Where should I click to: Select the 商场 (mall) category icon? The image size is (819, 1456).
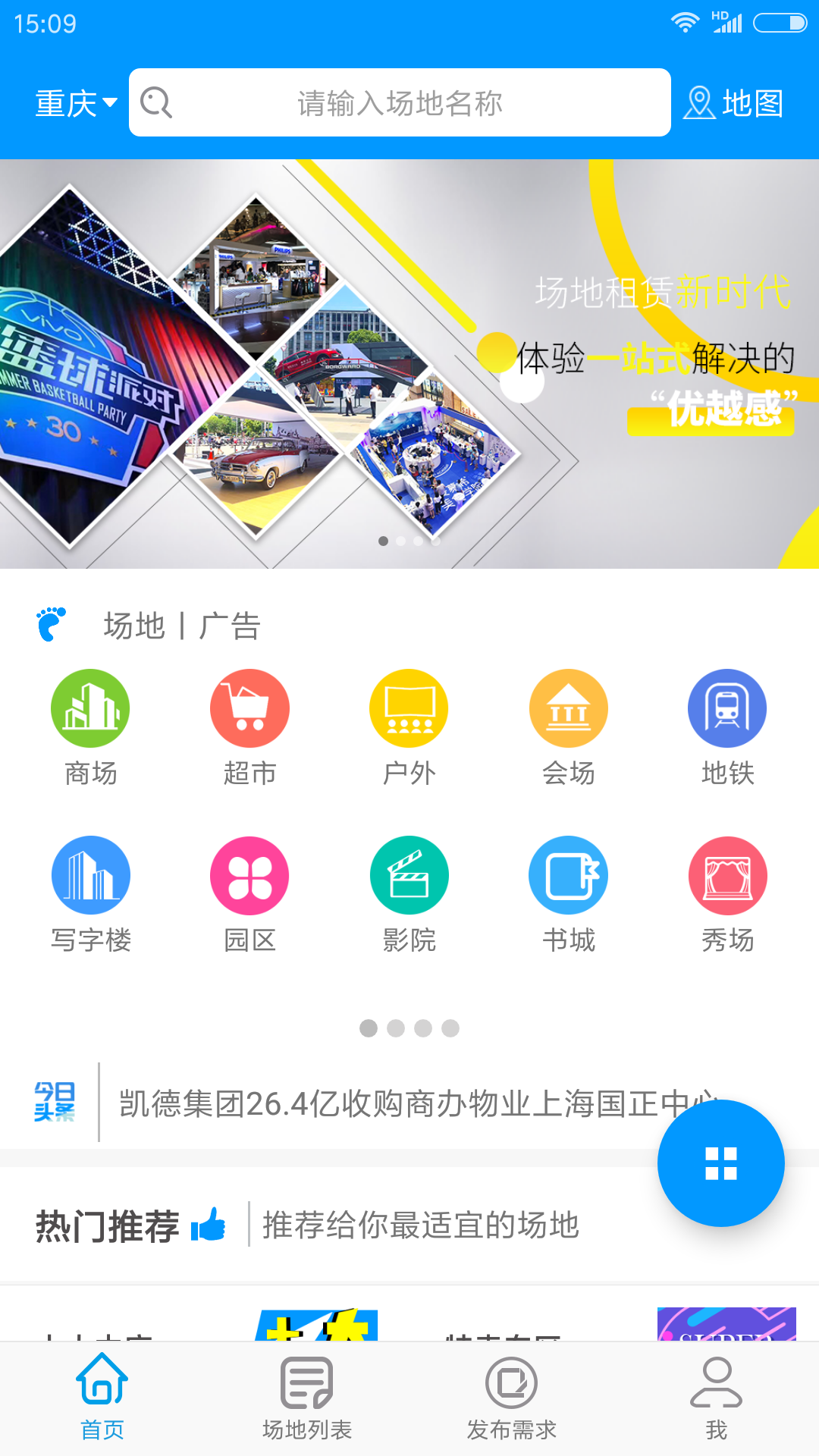point(90,708)
